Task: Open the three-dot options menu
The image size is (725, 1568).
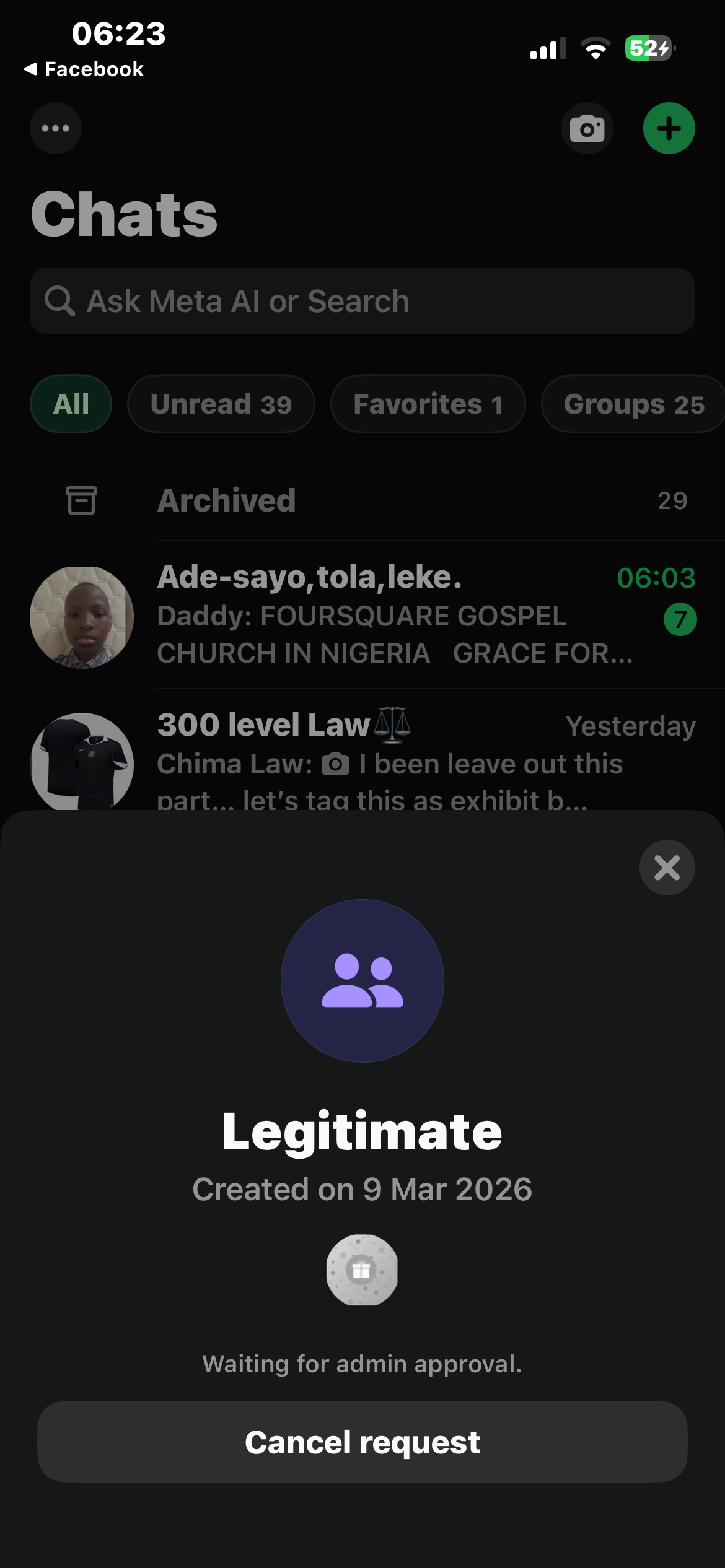Action: click(x=56, y=128)
